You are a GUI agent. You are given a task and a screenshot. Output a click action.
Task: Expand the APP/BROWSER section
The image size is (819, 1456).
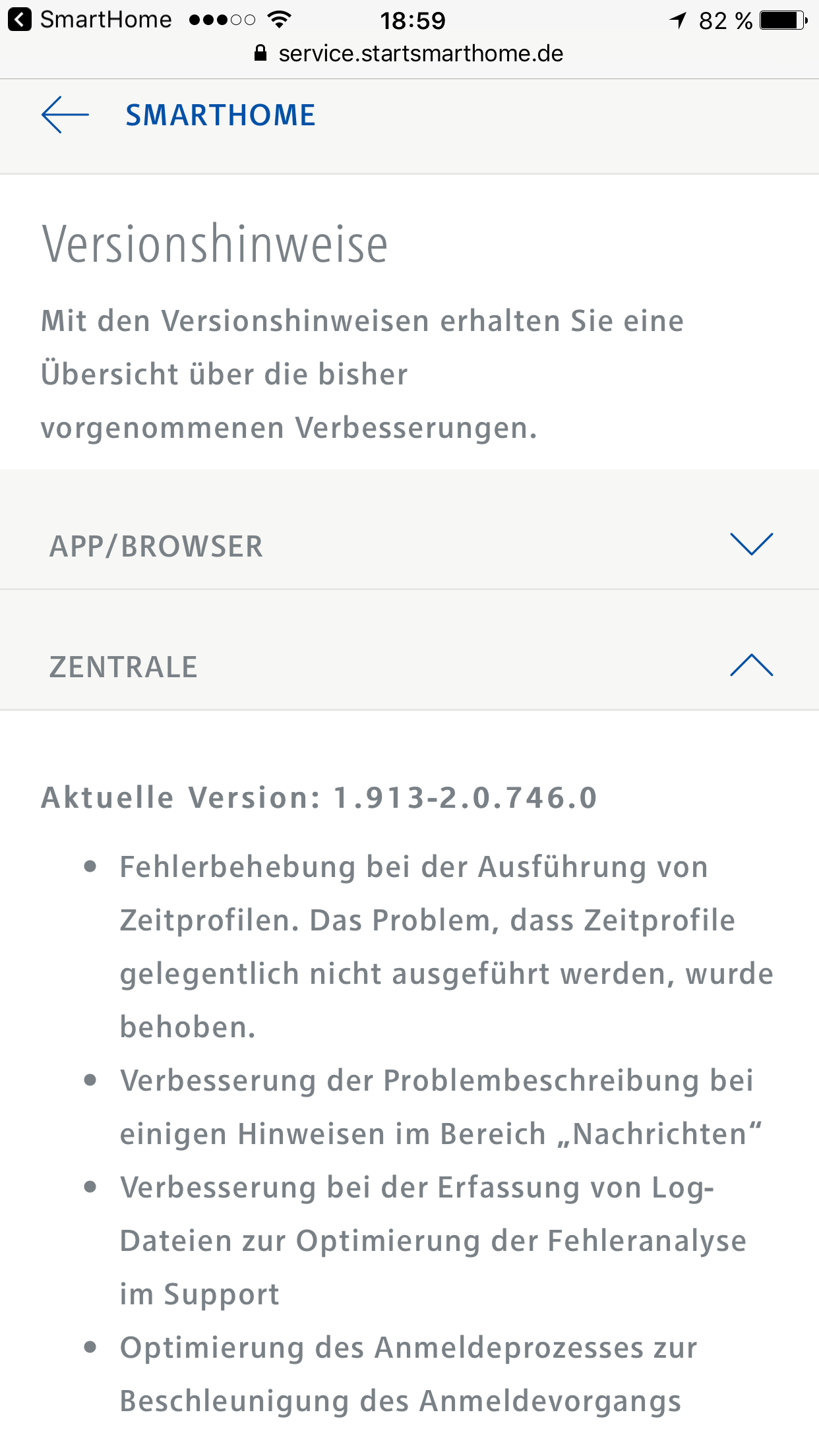click(x=750, y=545)
